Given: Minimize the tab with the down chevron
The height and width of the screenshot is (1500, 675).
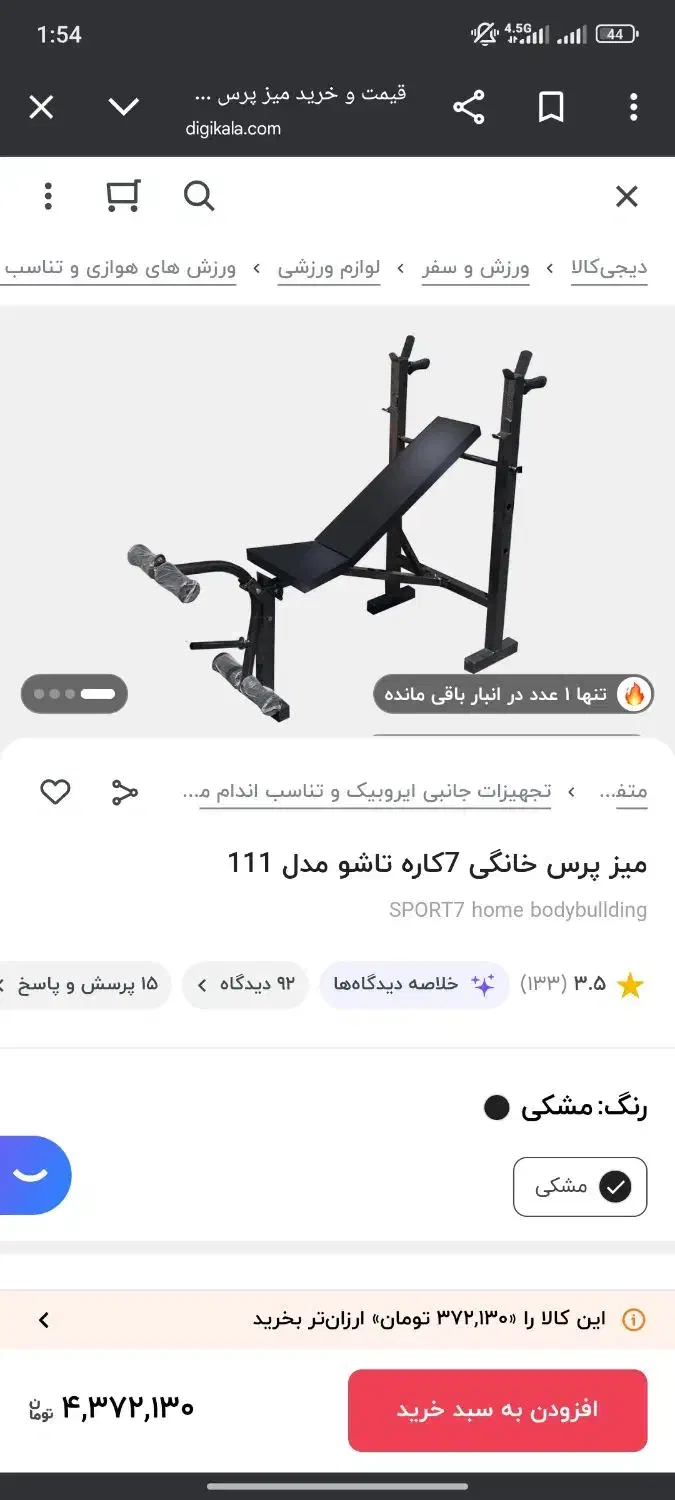Looking at the screenshot, I should (124, 107).
